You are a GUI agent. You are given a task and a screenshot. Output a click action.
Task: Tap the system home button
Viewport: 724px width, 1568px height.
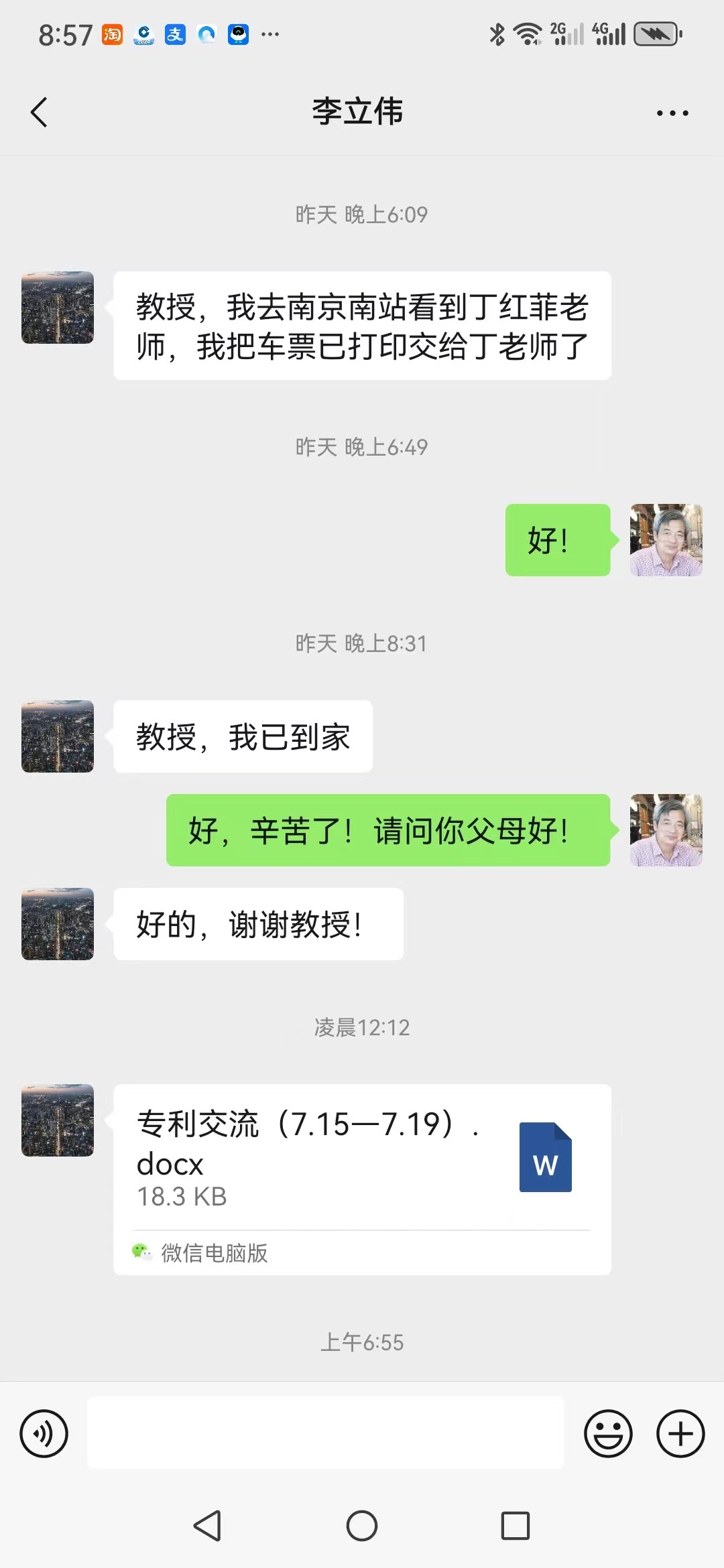click(362, 1526)
